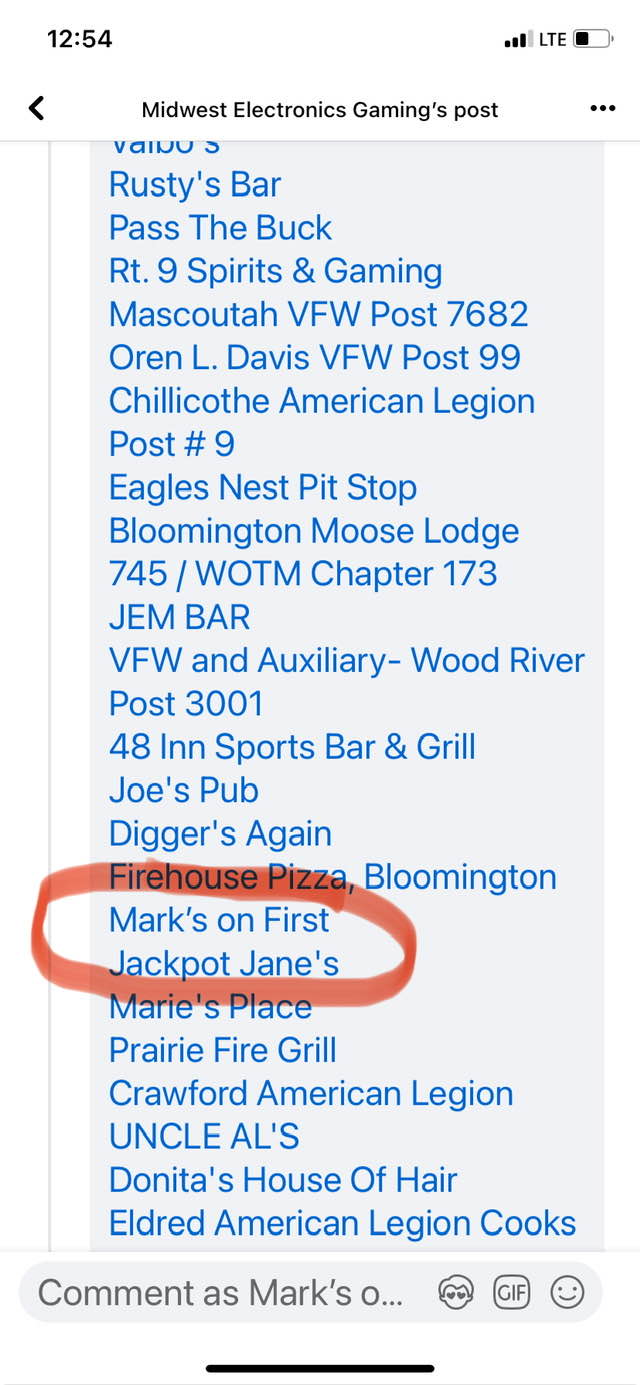Open the Rusty's Bar link

(195, 185)
